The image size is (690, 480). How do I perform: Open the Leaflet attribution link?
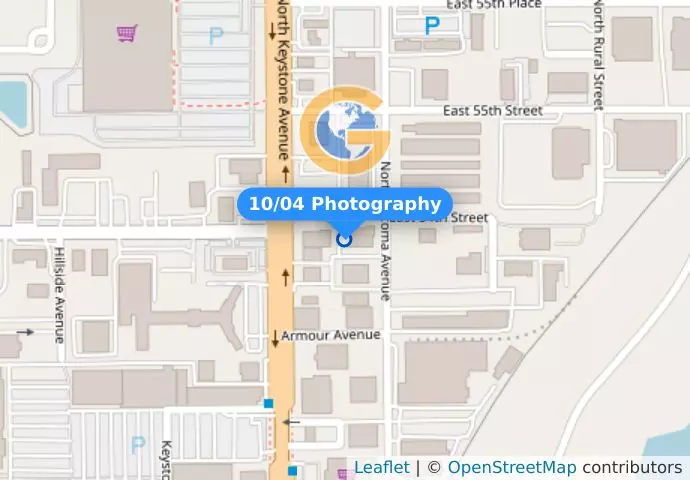[381, 468]
